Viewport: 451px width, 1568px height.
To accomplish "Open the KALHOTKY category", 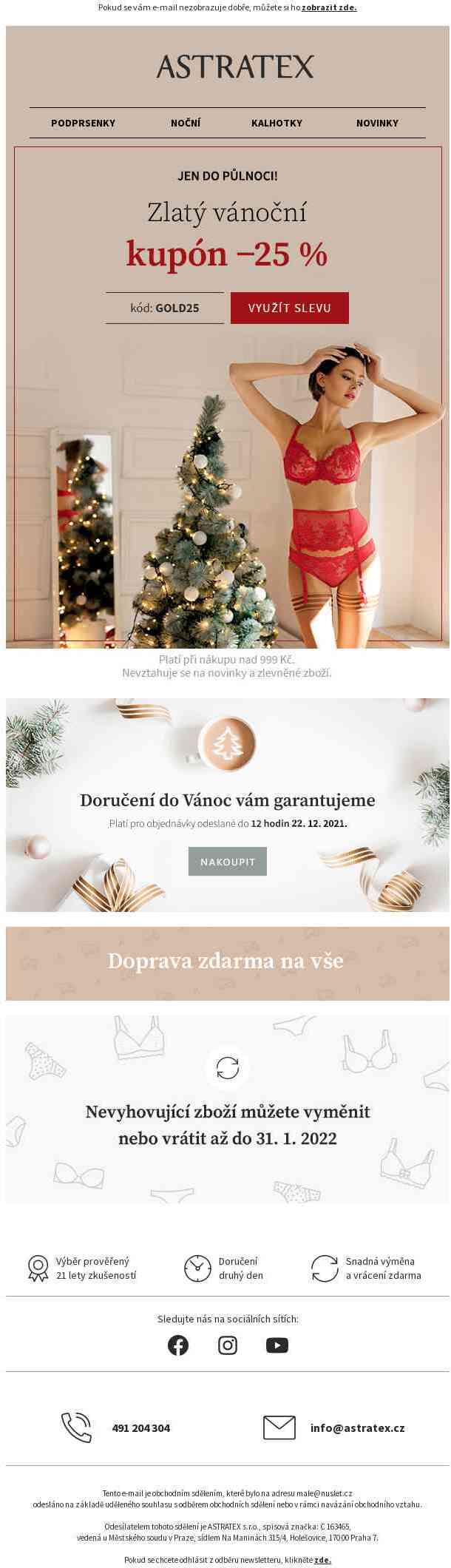I will (x=277, y=124).
